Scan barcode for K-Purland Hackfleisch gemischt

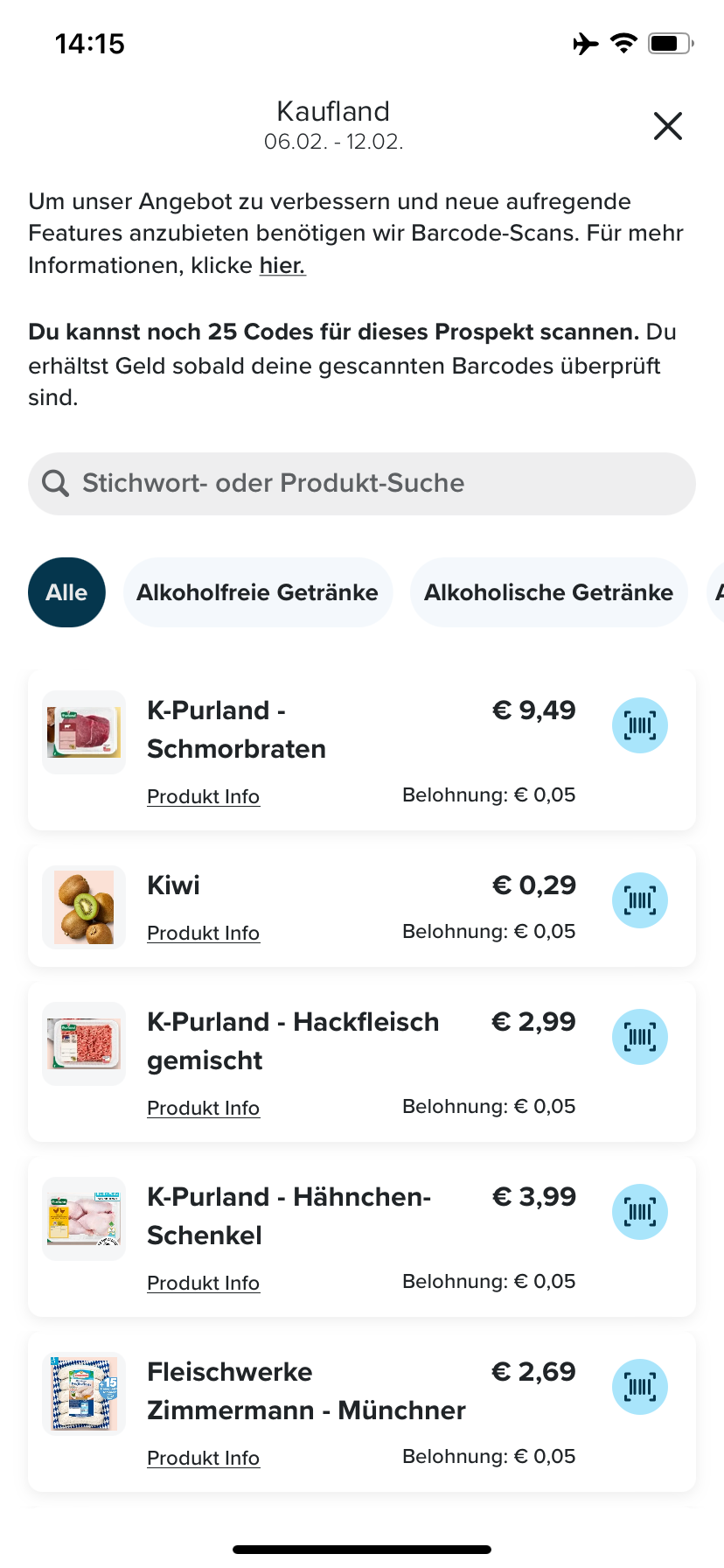640,1037
